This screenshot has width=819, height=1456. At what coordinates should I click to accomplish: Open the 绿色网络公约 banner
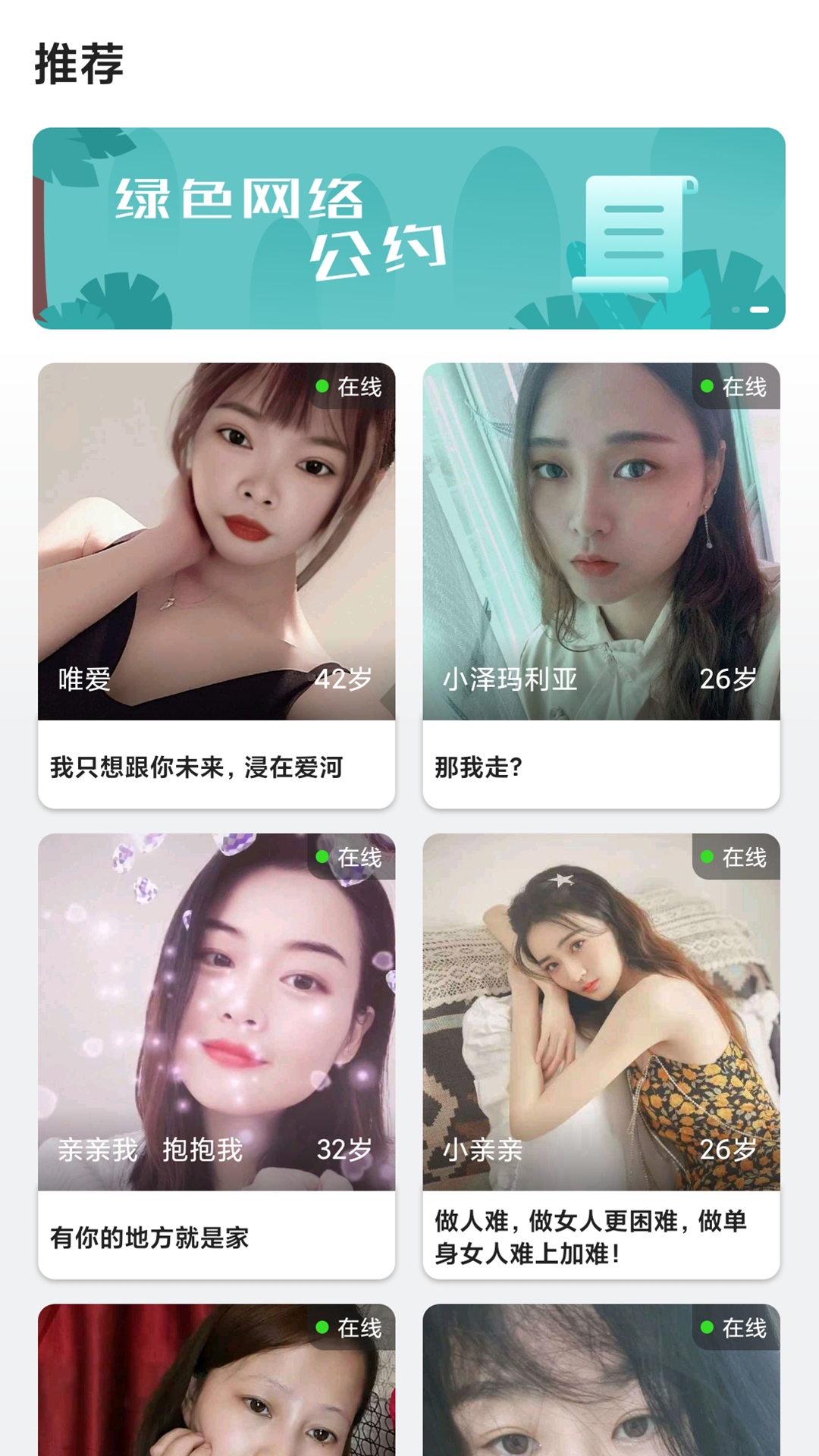(409, 226)
